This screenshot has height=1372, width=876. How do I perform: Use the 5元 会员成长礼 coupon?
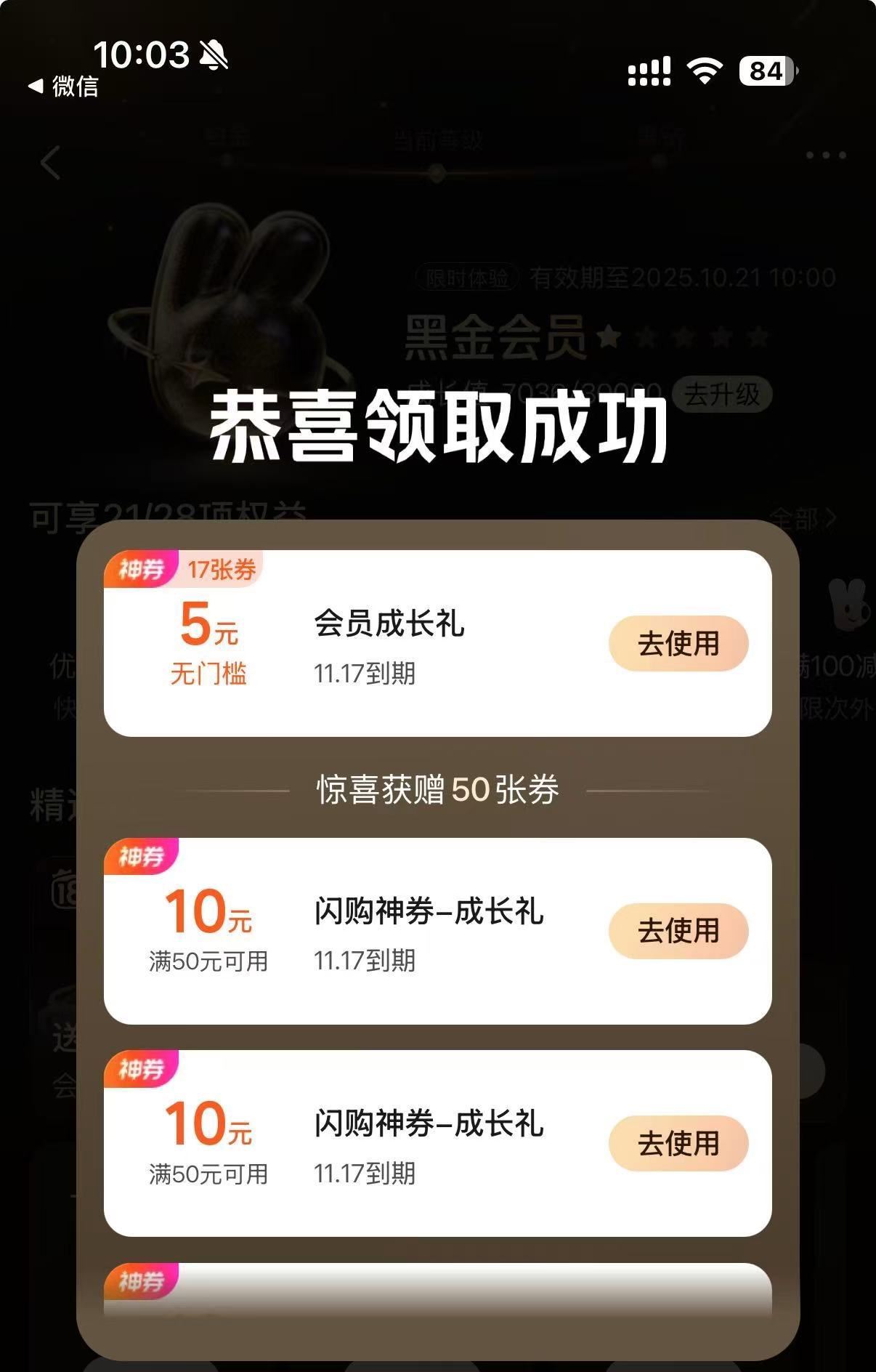point(678,643)
